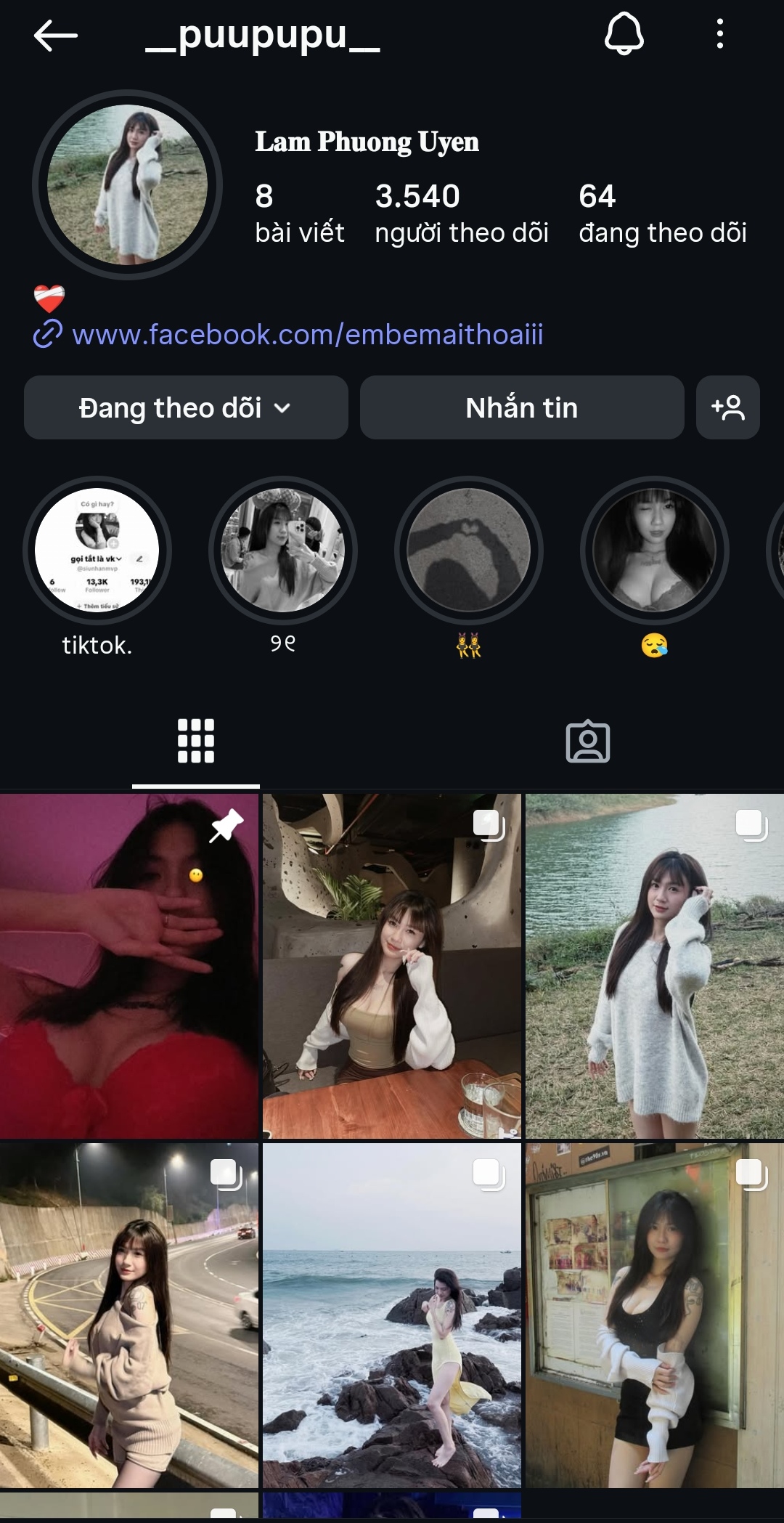The width and height of the screenshot is (784, 1523).
Task: Show suggested accounts with add-person button
Action: point(727,407)
